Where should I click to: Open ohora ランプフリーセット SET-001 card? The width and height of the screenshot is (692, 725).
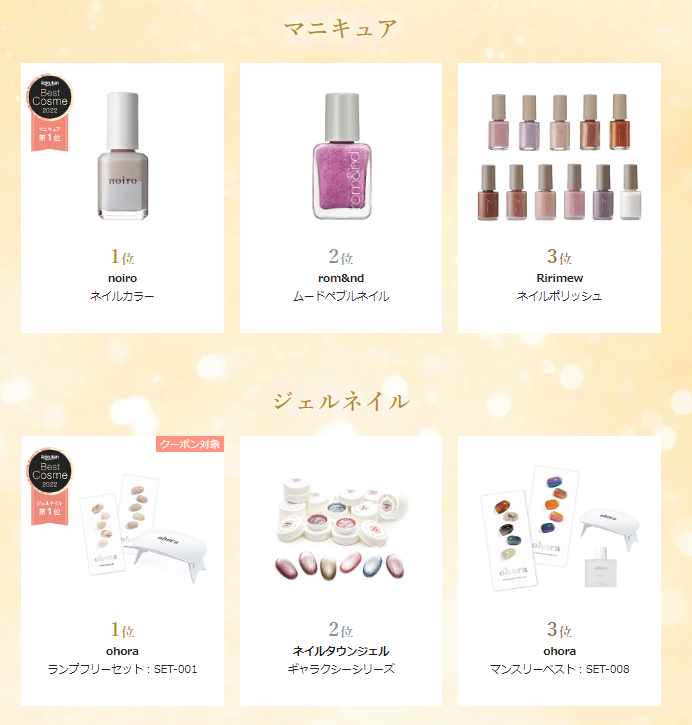point(122,570)
